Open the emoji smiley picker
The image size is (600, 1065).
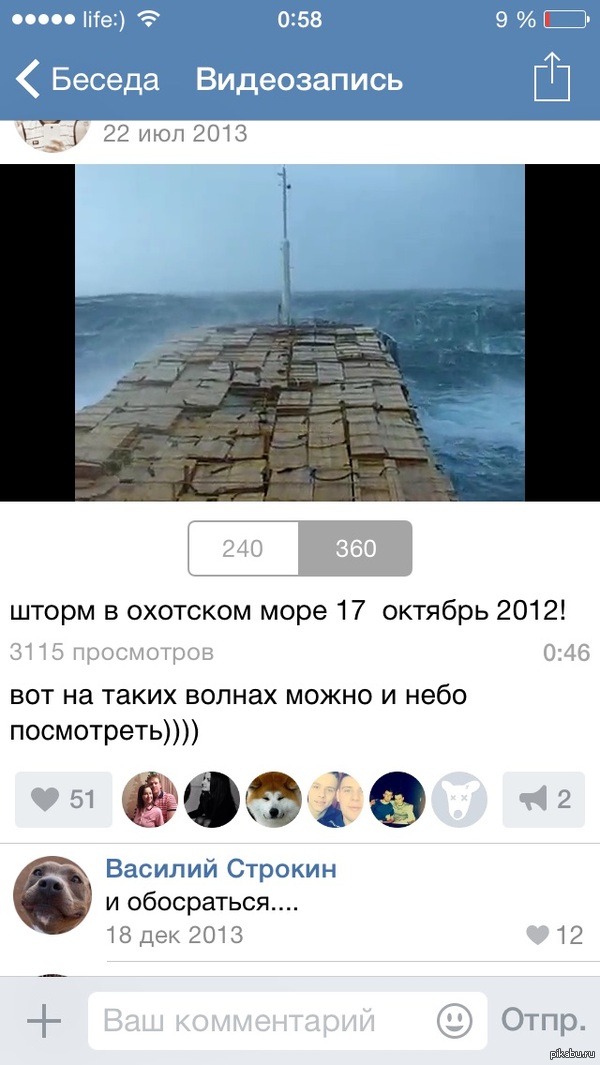pos(455,1021)
